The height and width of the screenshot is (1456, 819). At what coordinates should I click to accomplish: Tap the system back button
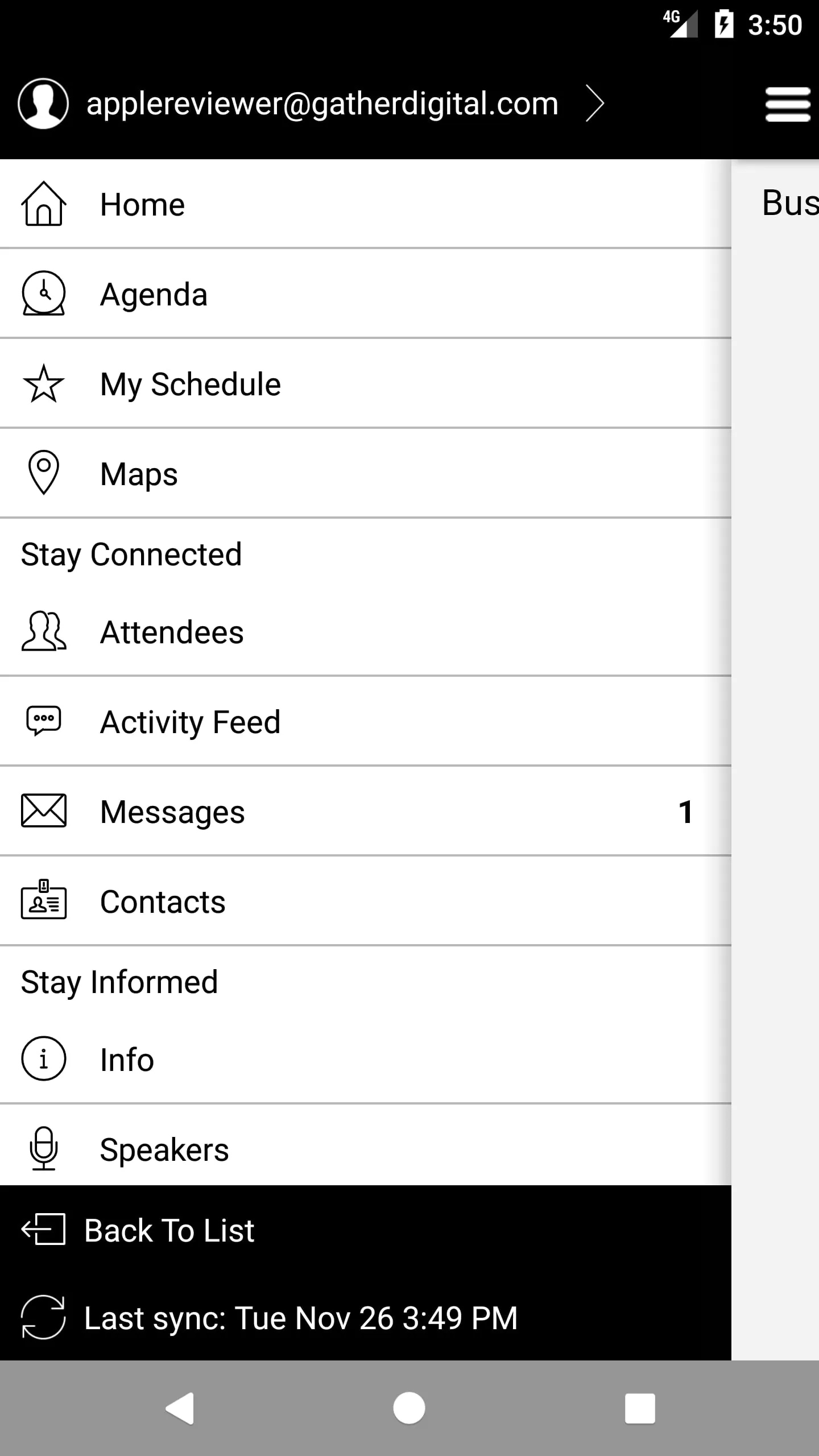pyautogui.click(x=180, y=1408)
